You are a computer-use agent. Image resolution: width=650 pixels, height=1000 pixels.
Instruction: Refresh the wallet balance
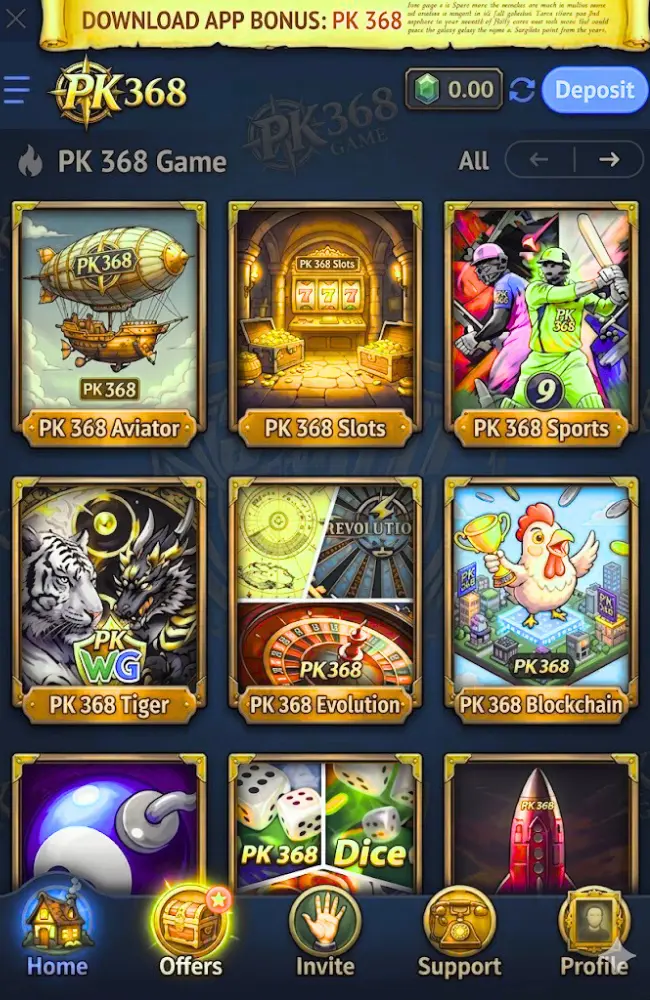click(x=521, y=91)
